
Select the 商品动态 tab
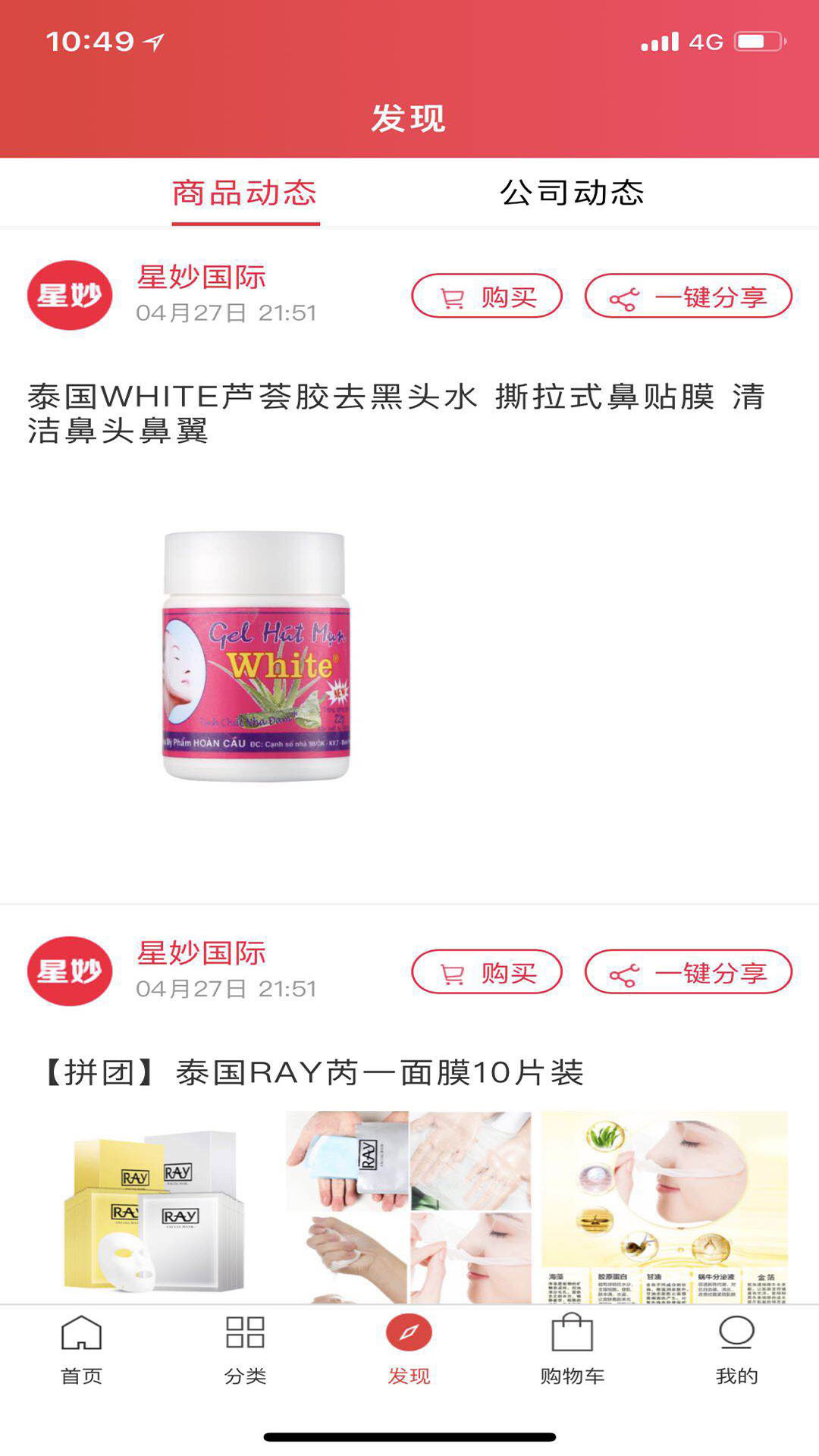click(245, 193)
